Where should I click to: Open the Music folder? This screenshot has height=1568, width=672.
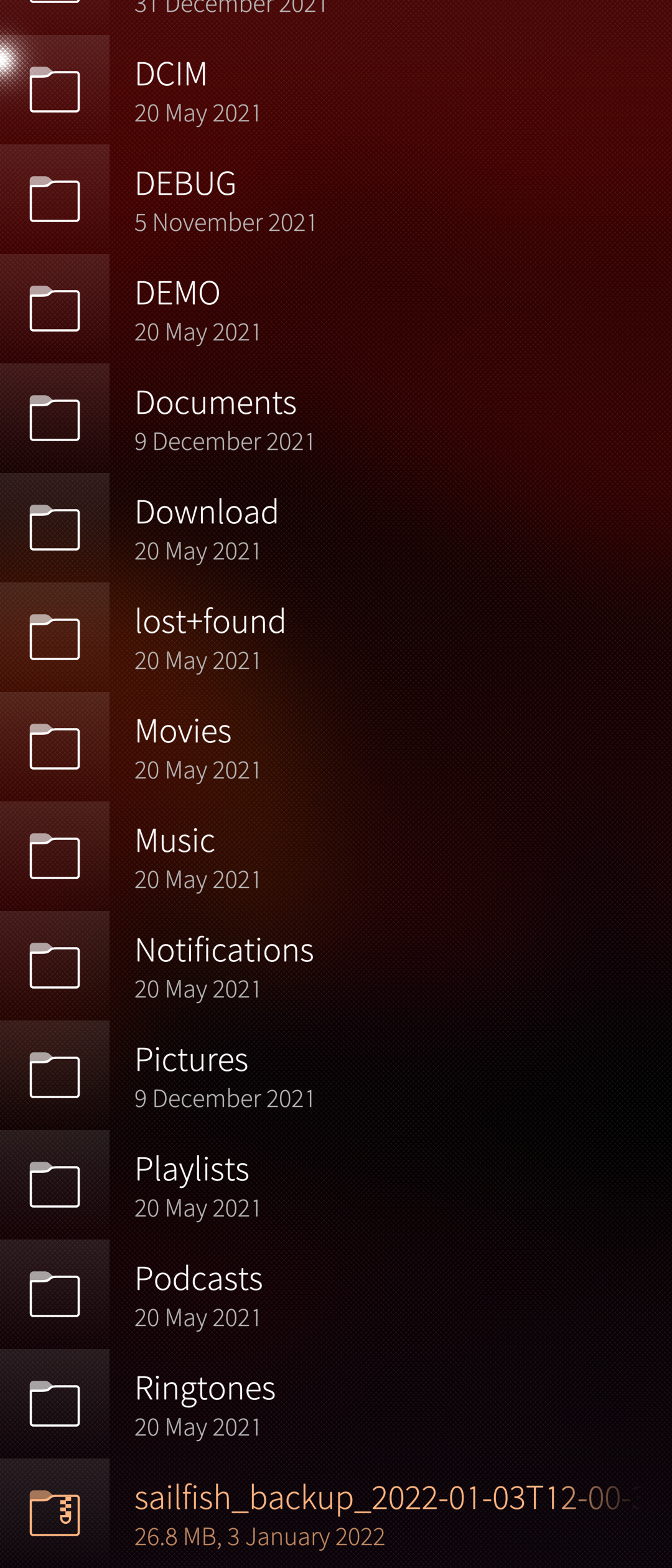click(x=175, y=856)
